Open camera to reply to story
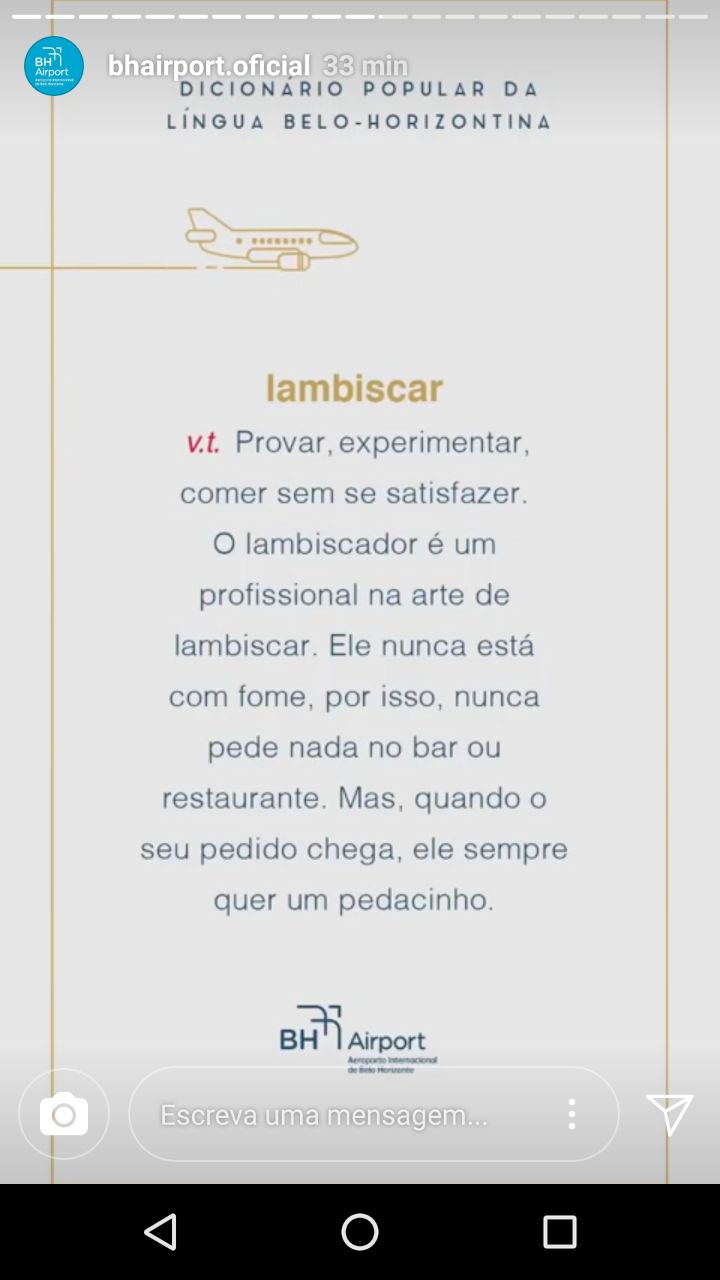Image resolution: width=720 pixels, height=1280 pixels. (64, 1114)
